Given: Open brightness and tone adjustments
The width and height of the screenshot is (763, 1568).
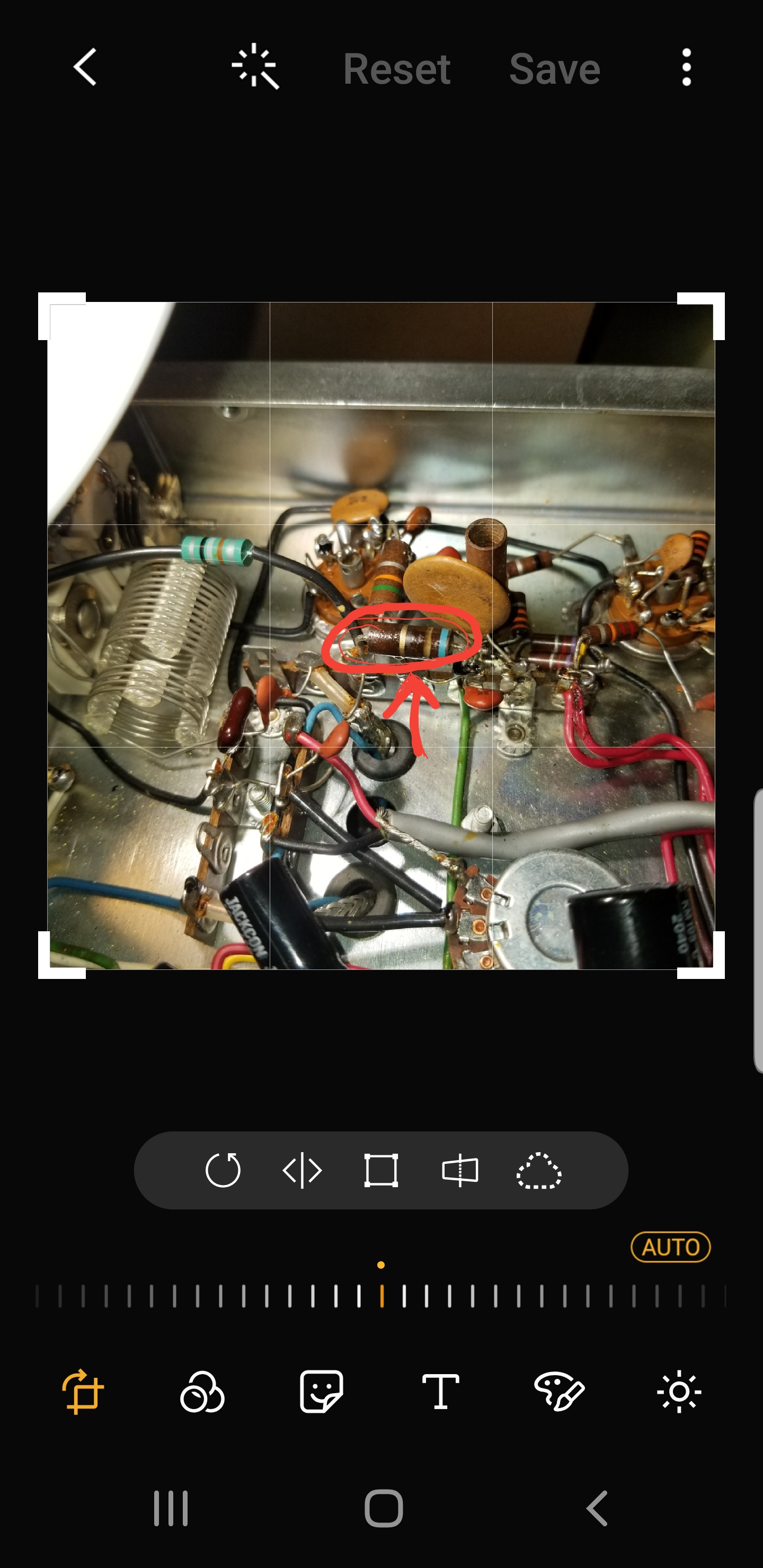Looking at the screenshot, I should [x=679, y=1392].
